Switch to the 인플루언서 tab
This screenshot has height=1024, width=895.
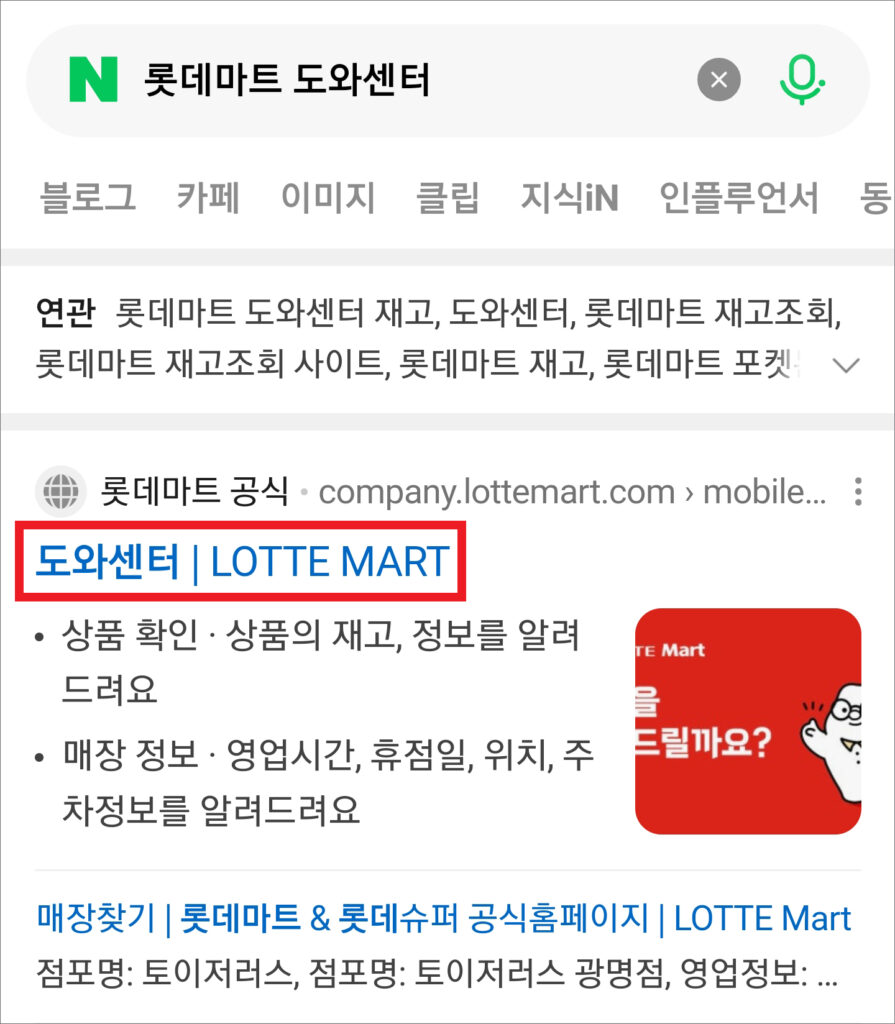point(738,197)
